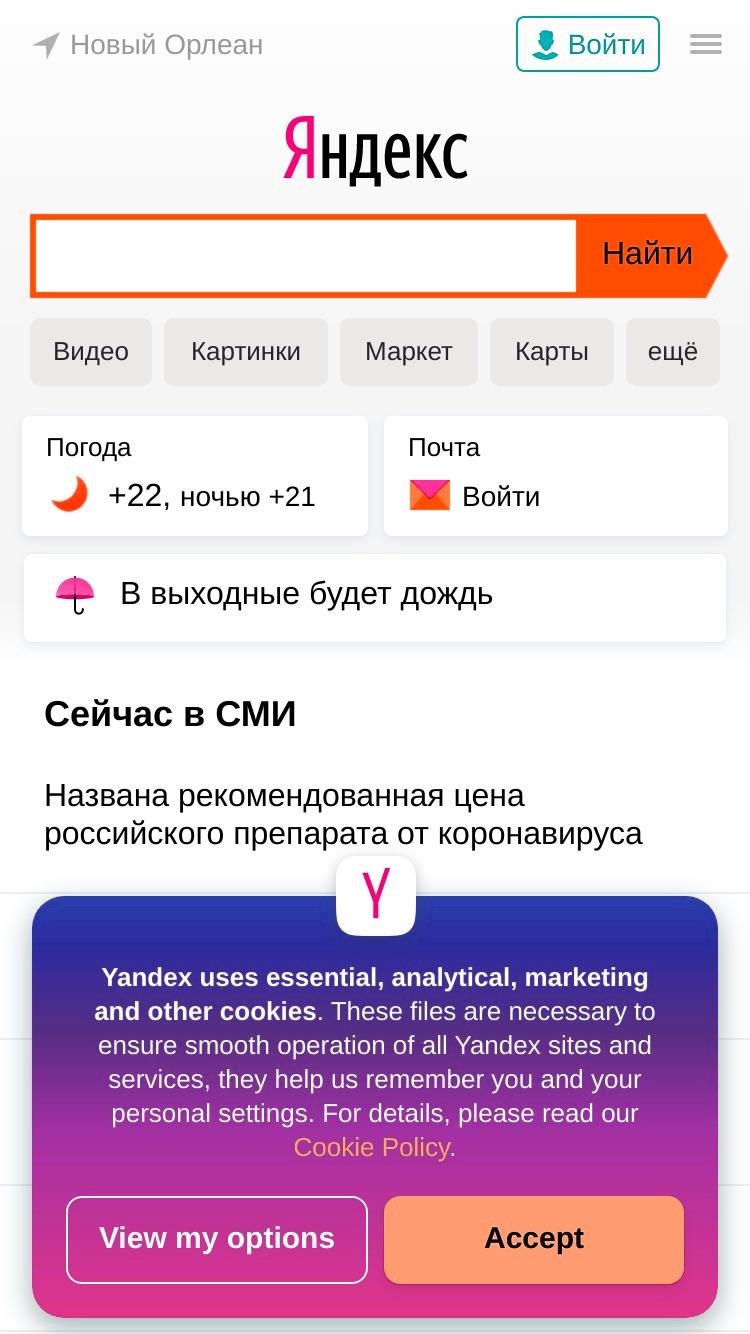Open the weekend rain forecast banner
Screen dimensions: 750x1334
(x=375, y=598)
